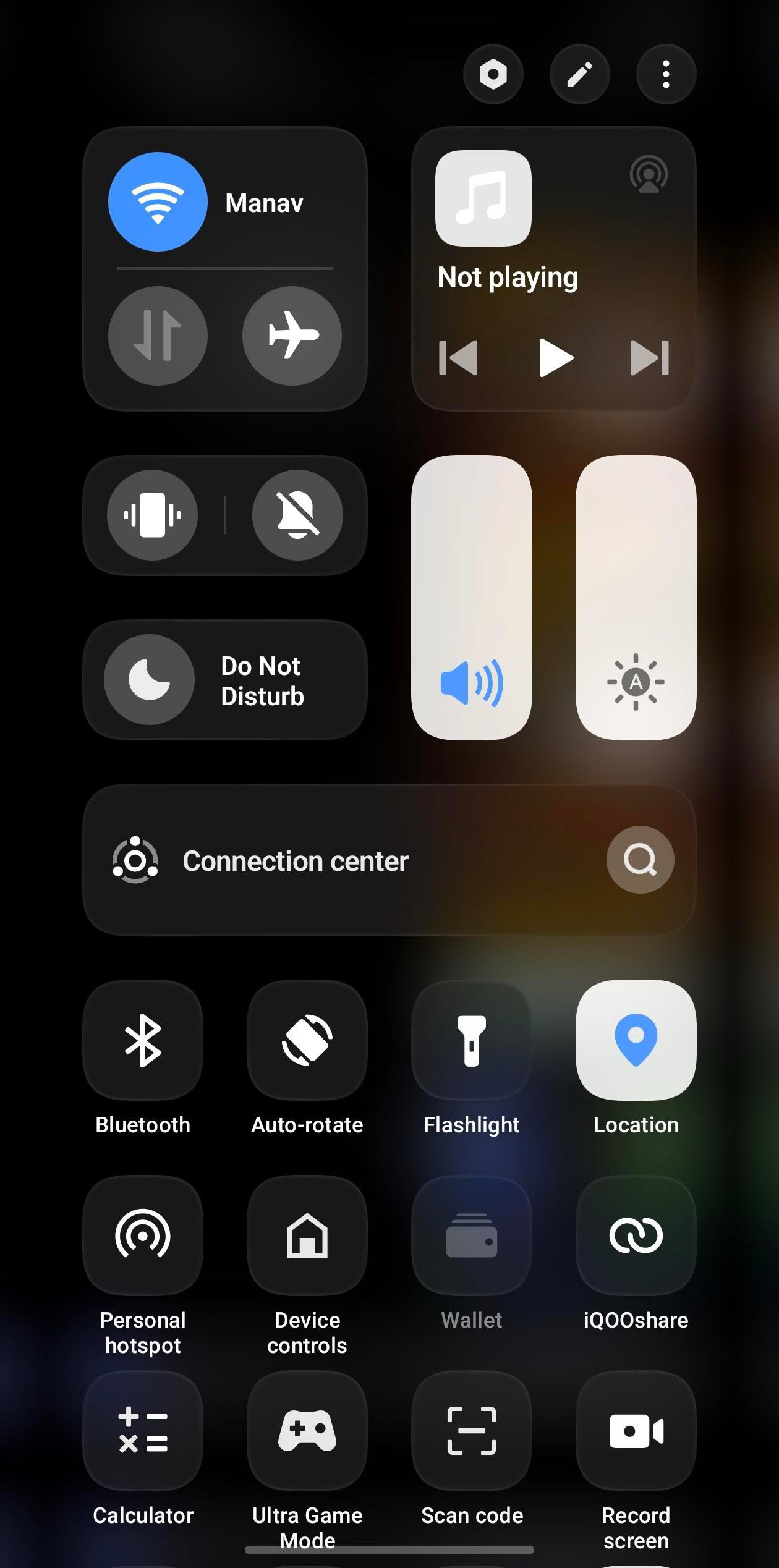Open audio casting output icon

[648, 175]
